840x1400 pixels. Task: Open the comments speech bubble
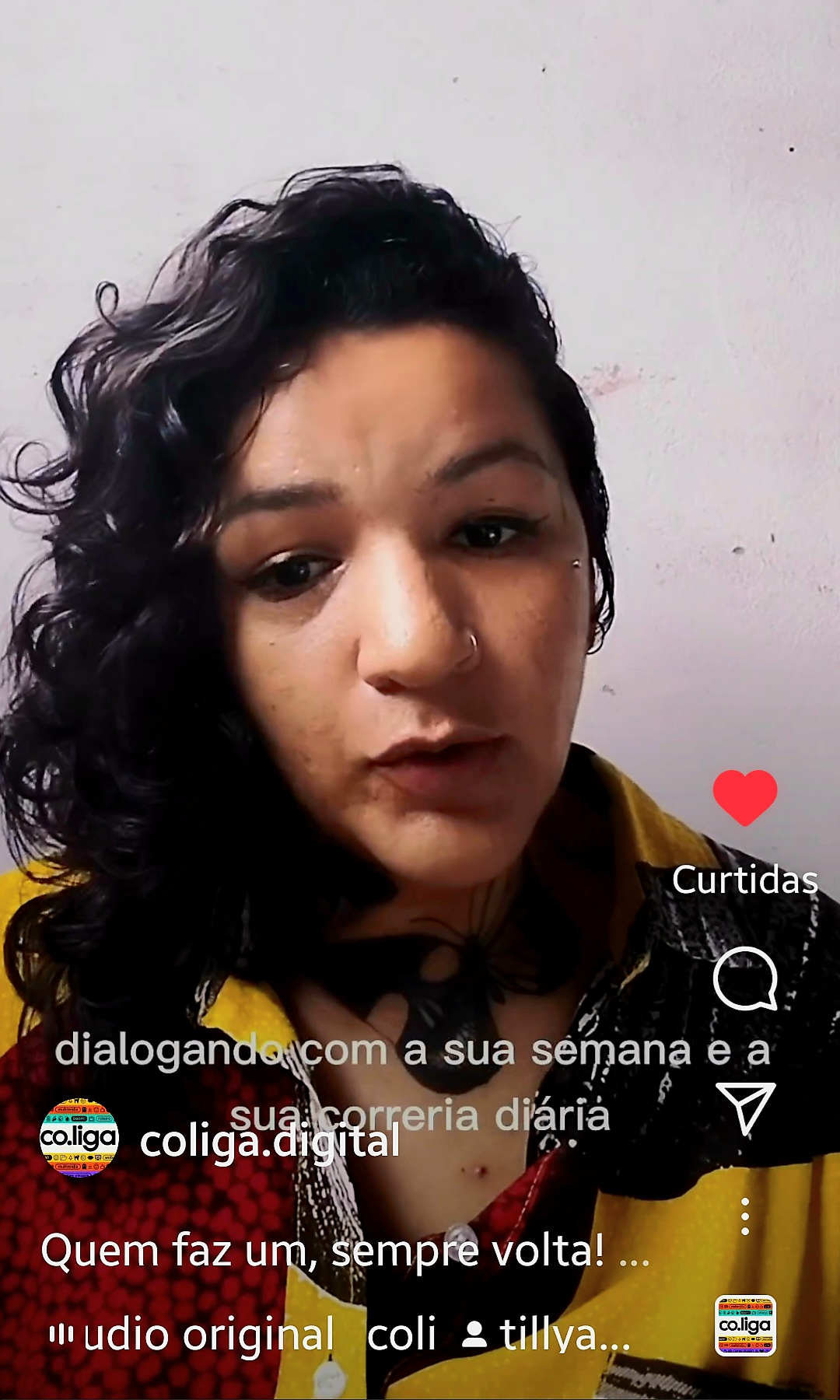(744, 978)
